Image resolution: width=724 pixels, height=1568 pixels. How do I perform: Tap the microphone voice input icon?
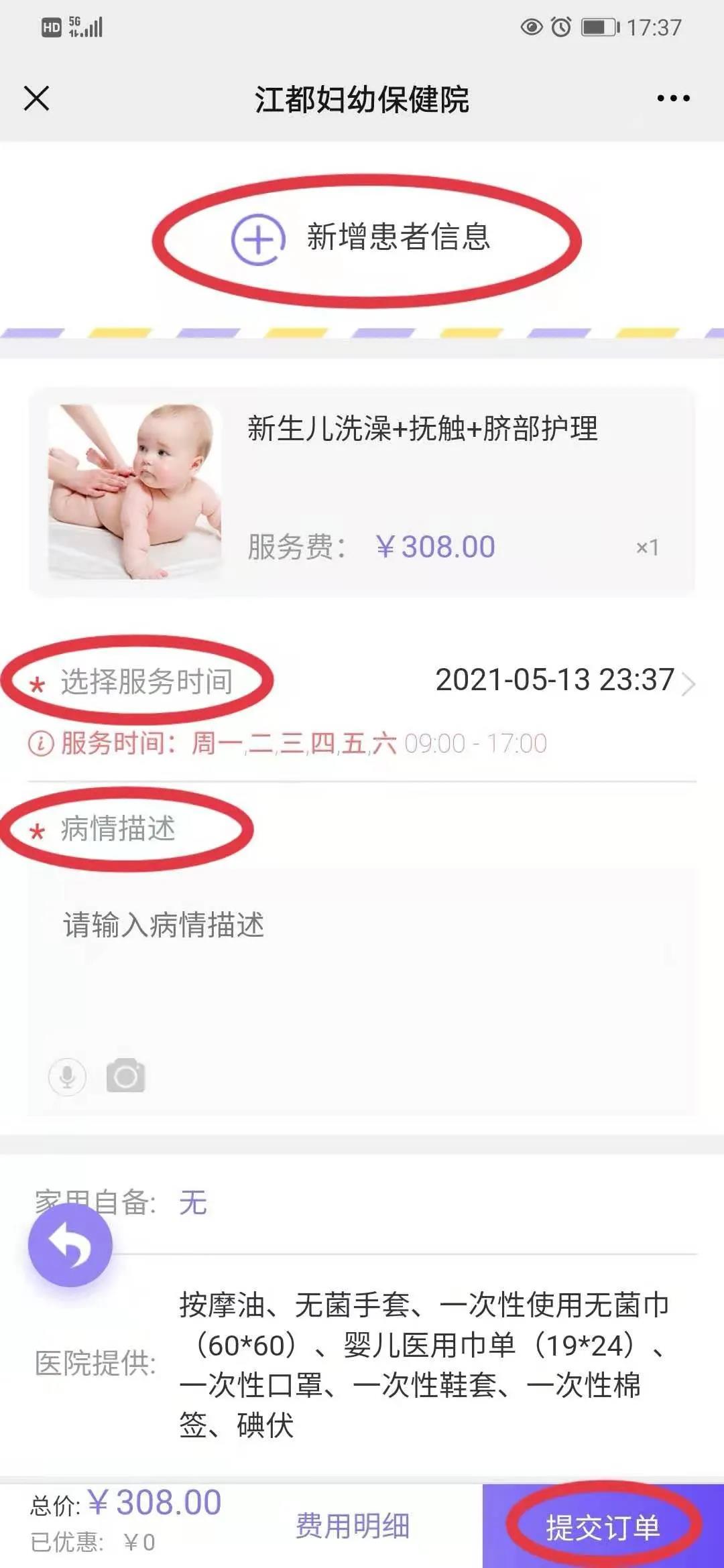(67, 1077)
